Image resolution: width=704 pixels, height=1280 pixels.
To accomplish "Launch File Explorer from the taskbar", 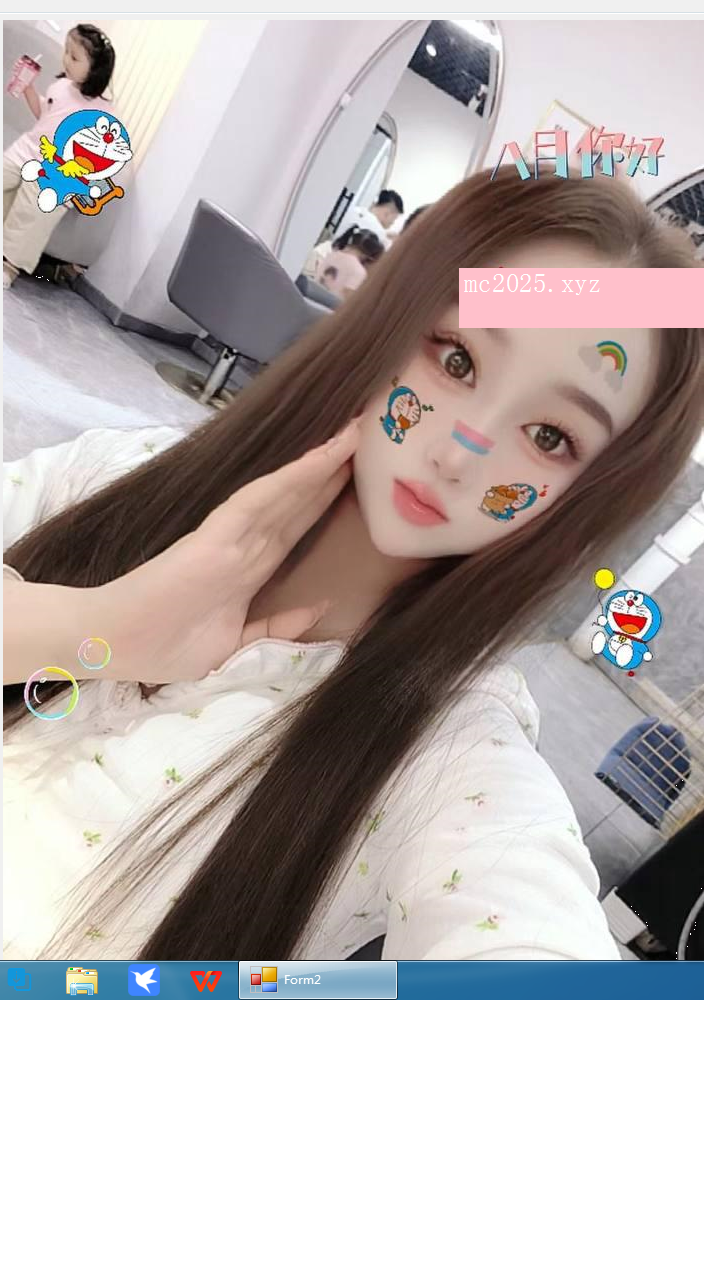I will tap(82, 981).
